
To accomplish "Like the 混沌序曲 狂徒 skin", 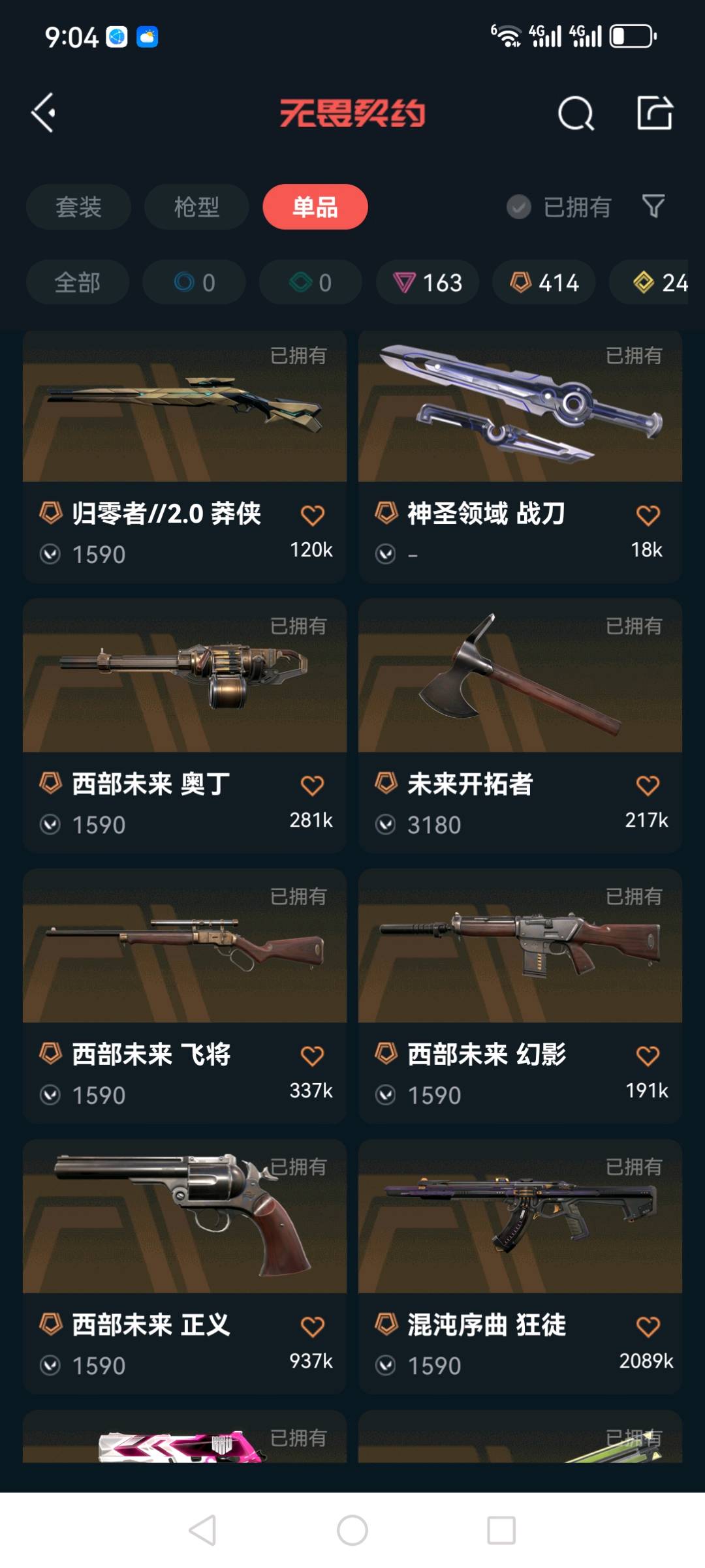I will 648,1326.
